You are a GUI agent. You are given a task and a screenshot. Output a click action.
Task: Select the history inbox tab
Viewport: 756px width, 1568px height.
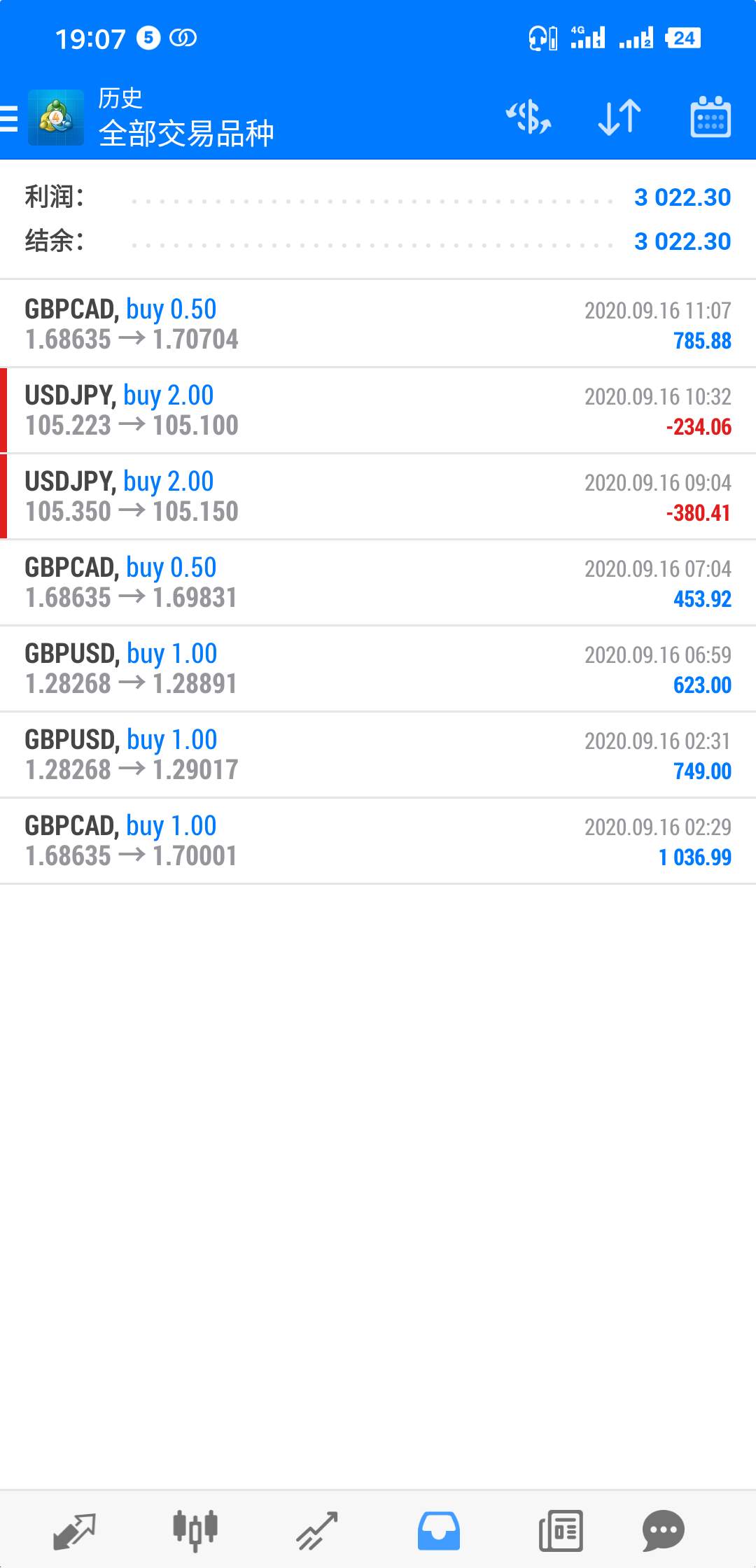(439, 1531)
